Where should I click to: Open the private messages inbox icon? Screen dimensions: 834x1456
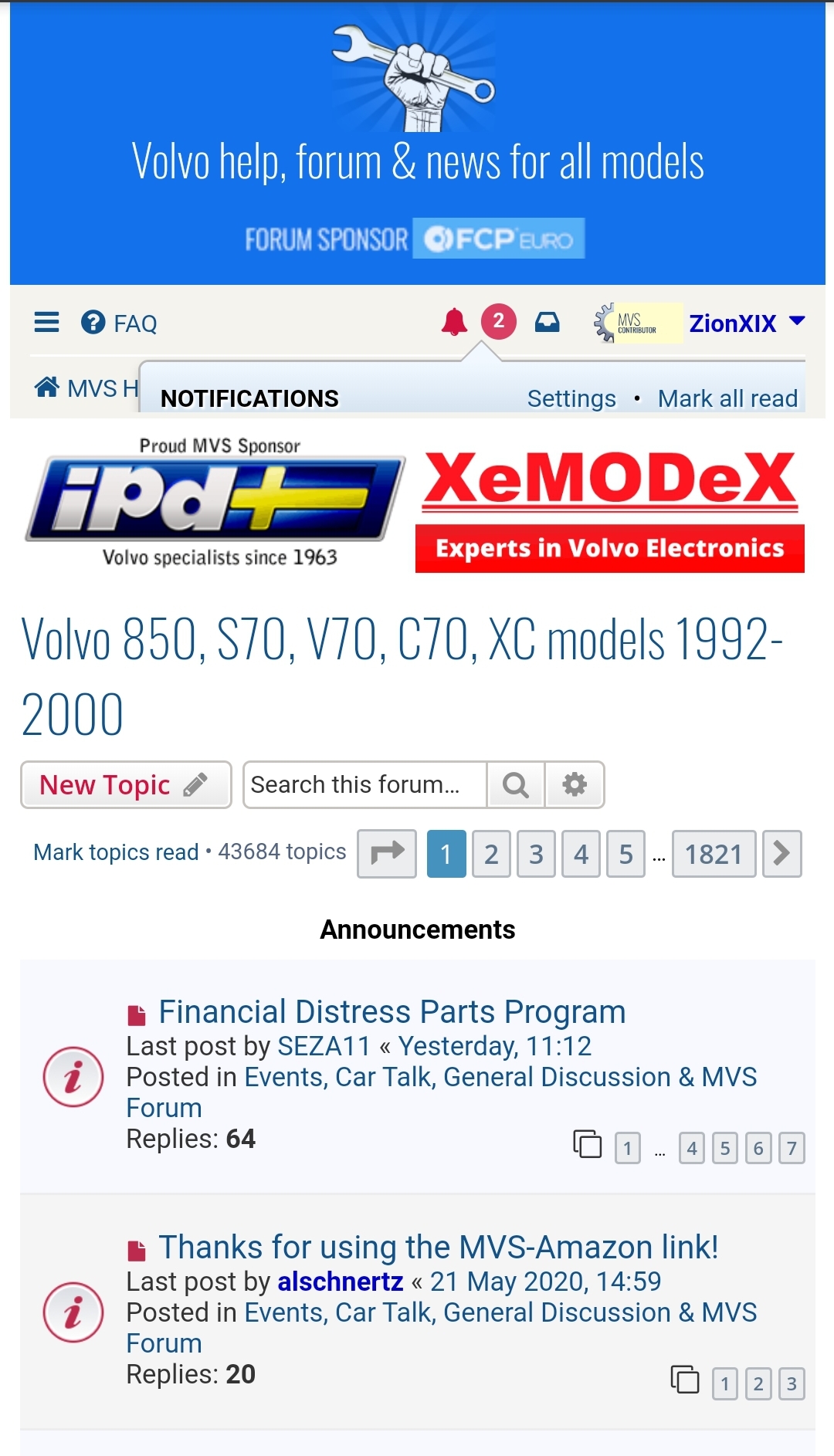[547, 322]
